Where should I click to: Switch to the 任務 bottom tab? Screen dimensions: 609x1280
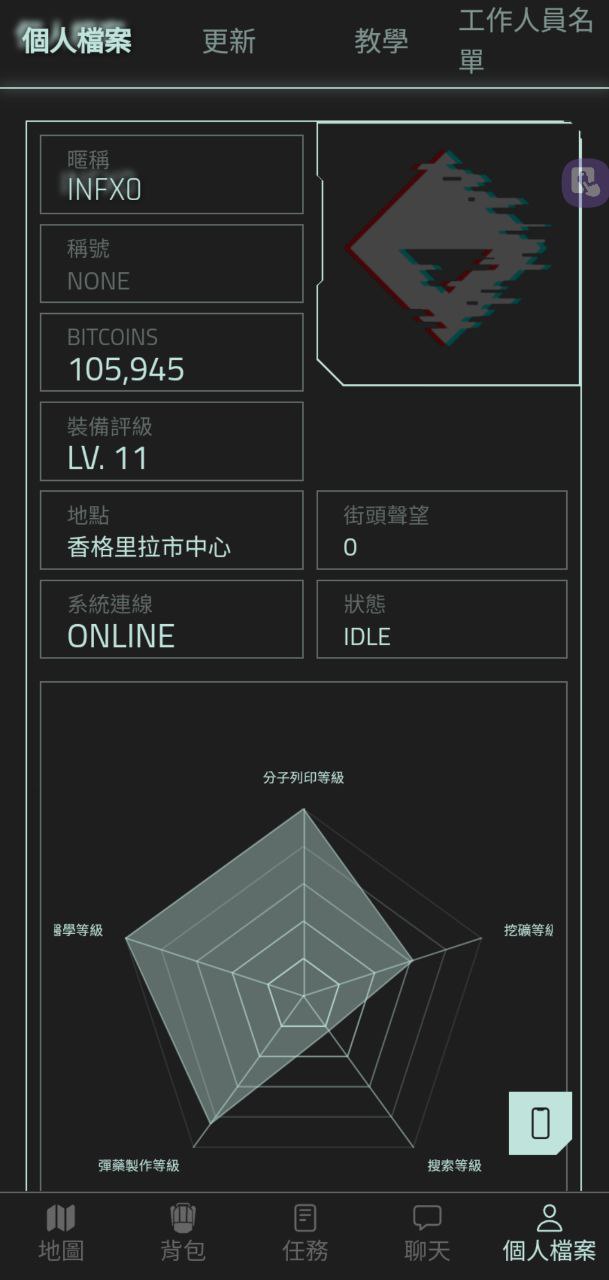point(305,1233)
